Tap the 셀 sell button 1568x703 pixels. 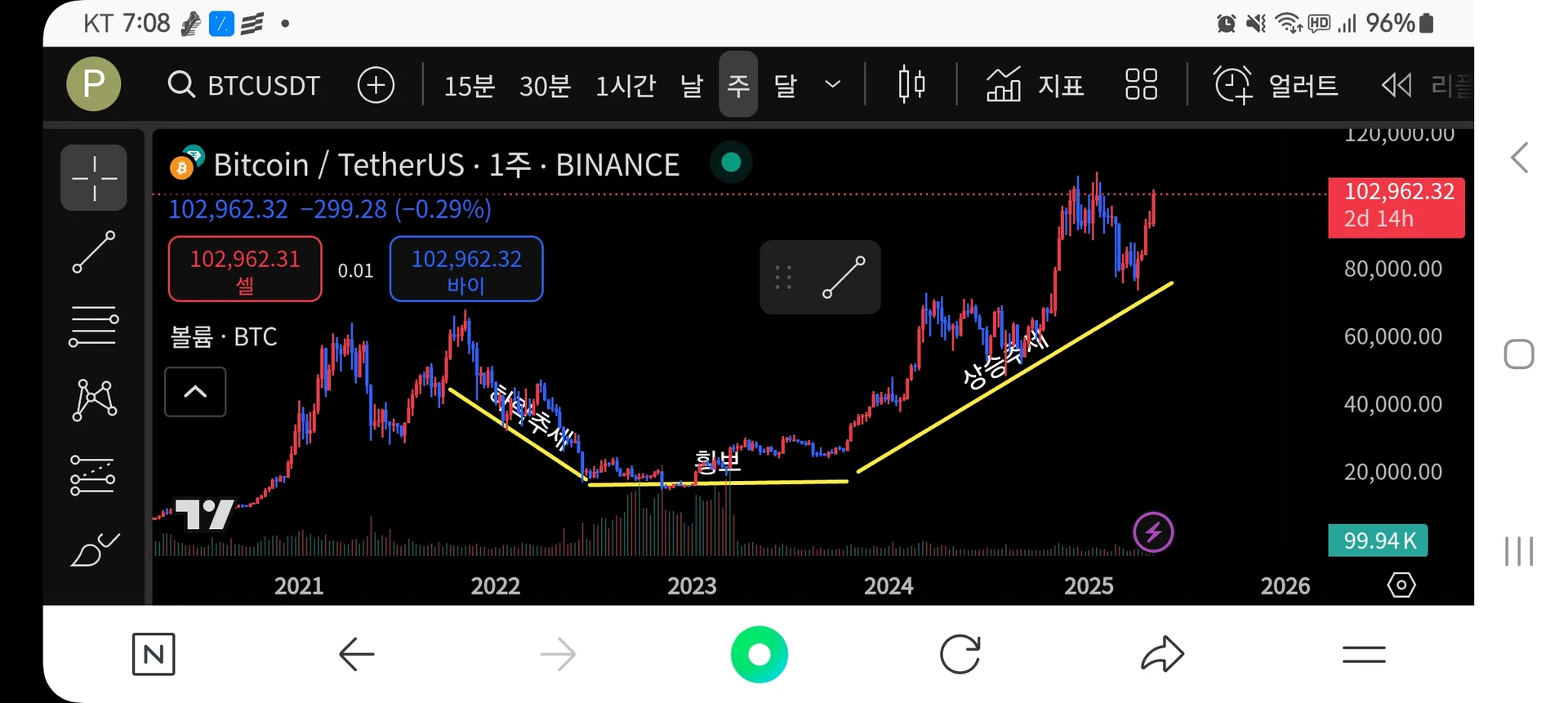[x=245, y=269]
